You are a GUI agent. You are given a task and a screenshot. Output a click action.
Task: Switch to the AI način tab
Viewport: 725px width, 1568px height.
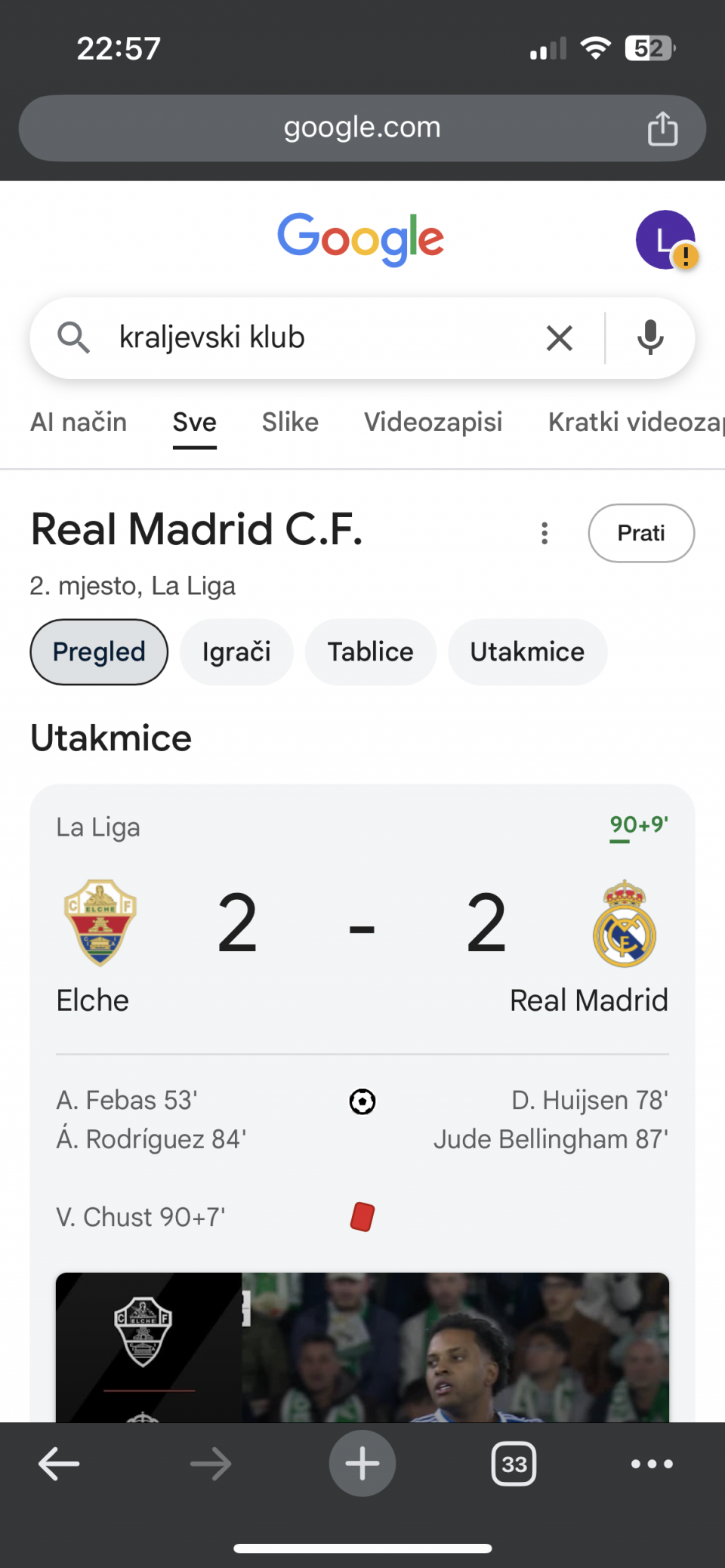point(79,422)
